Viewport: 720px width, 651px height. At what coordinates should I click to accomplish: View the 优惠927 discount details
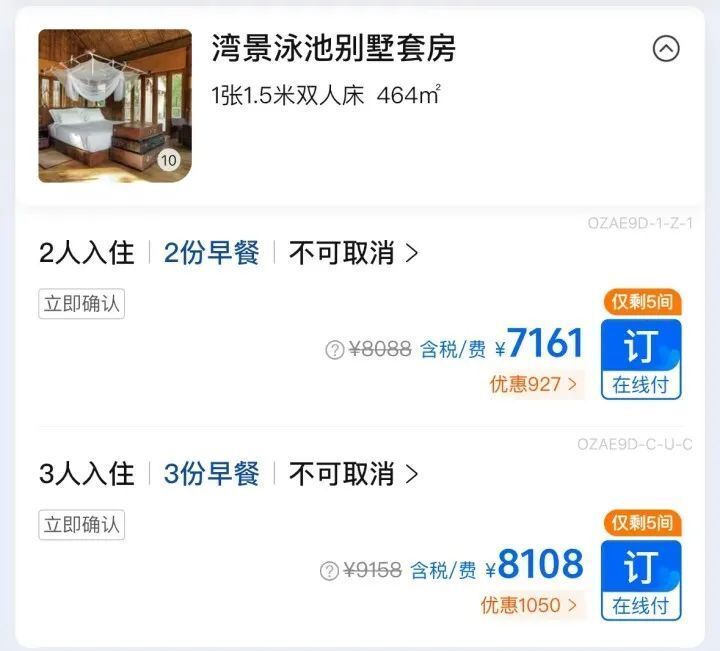click(x=534, y=384)
